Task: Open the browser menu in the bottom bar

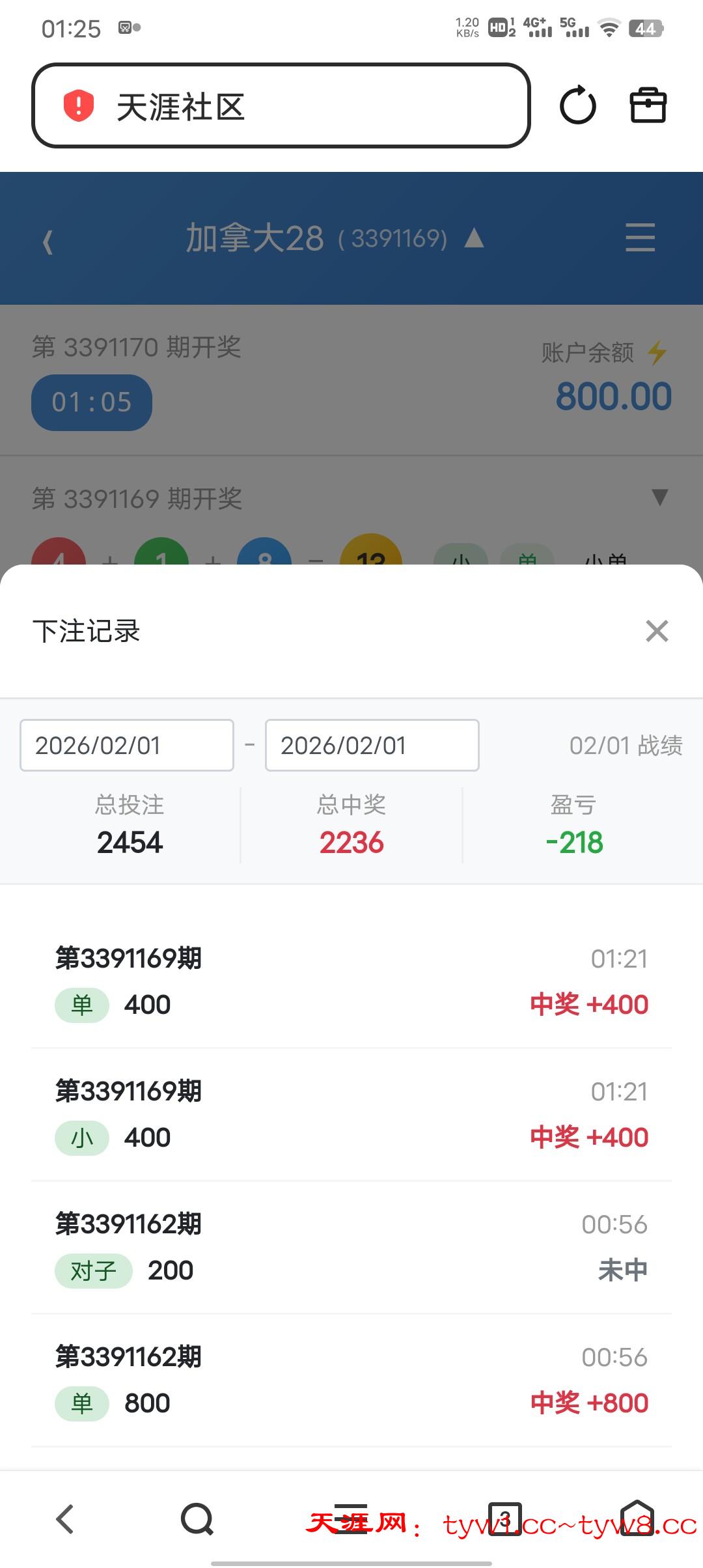Action: coord(351,1519)
